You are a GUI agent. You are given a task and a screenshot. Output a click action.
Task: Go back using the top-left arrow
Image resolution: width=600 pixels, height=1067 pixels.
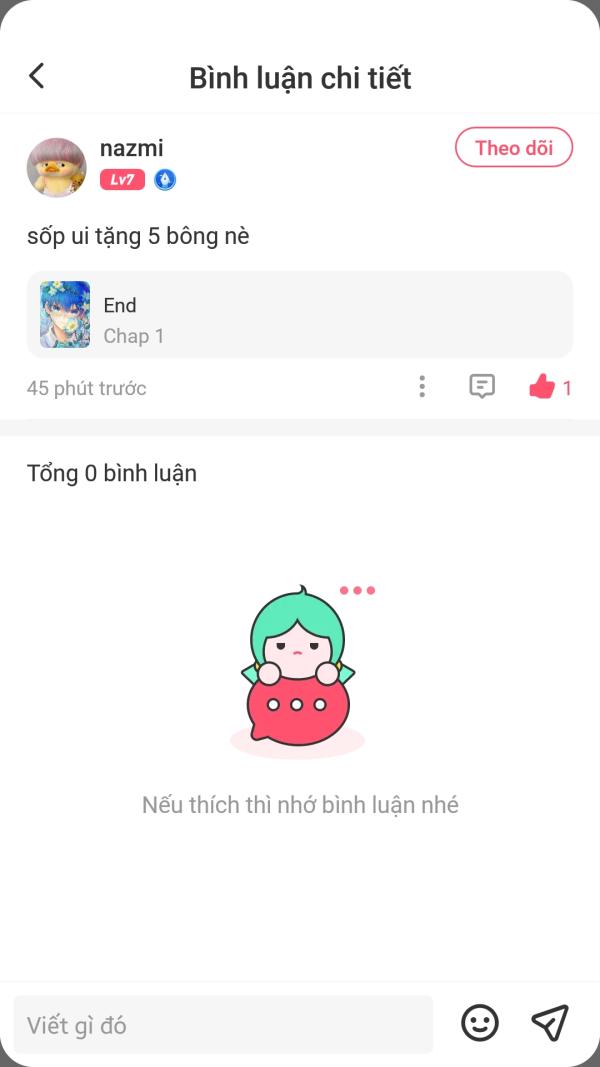coord(37,76)
